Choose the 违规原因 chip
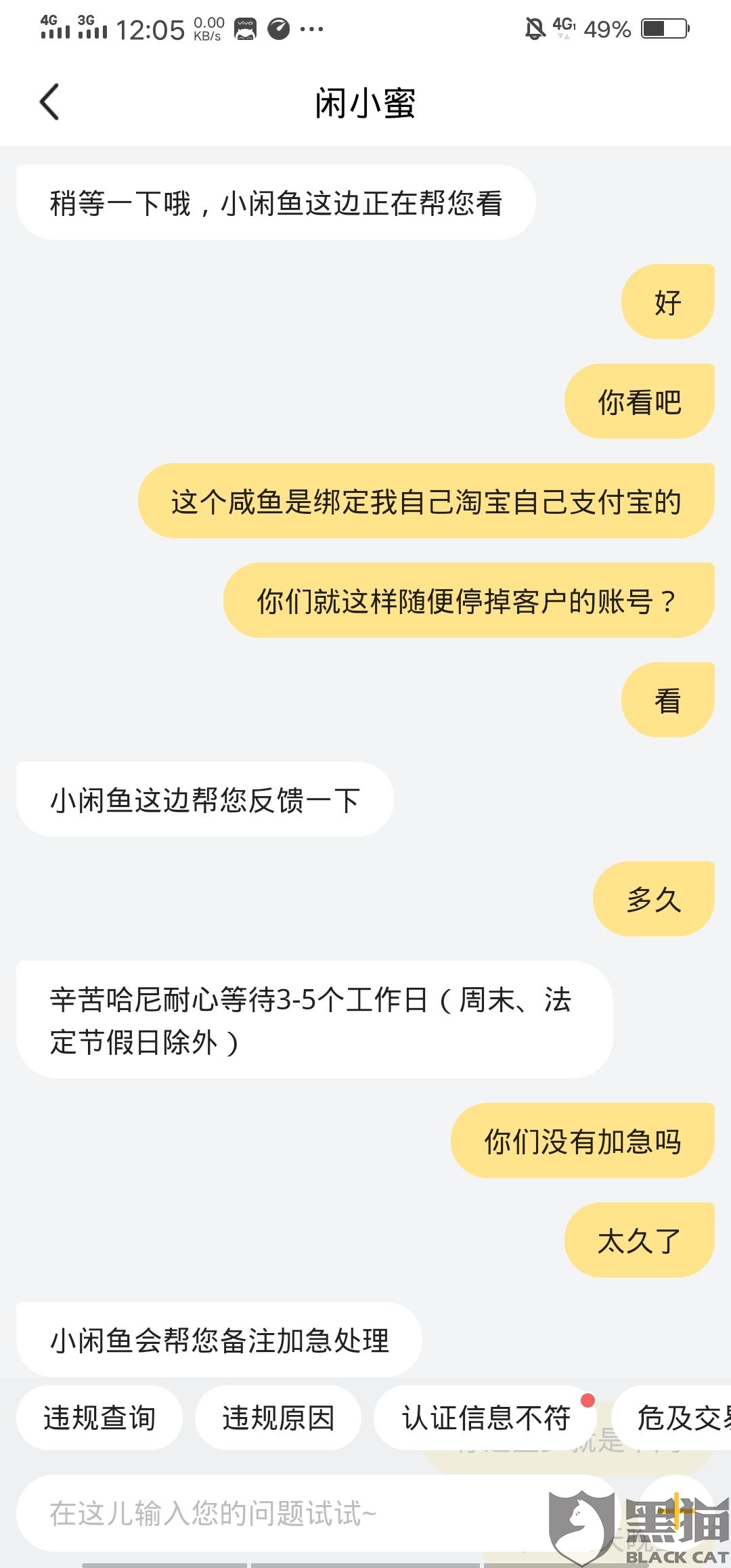This screenshot has height=1568, width=731. 278,1417
